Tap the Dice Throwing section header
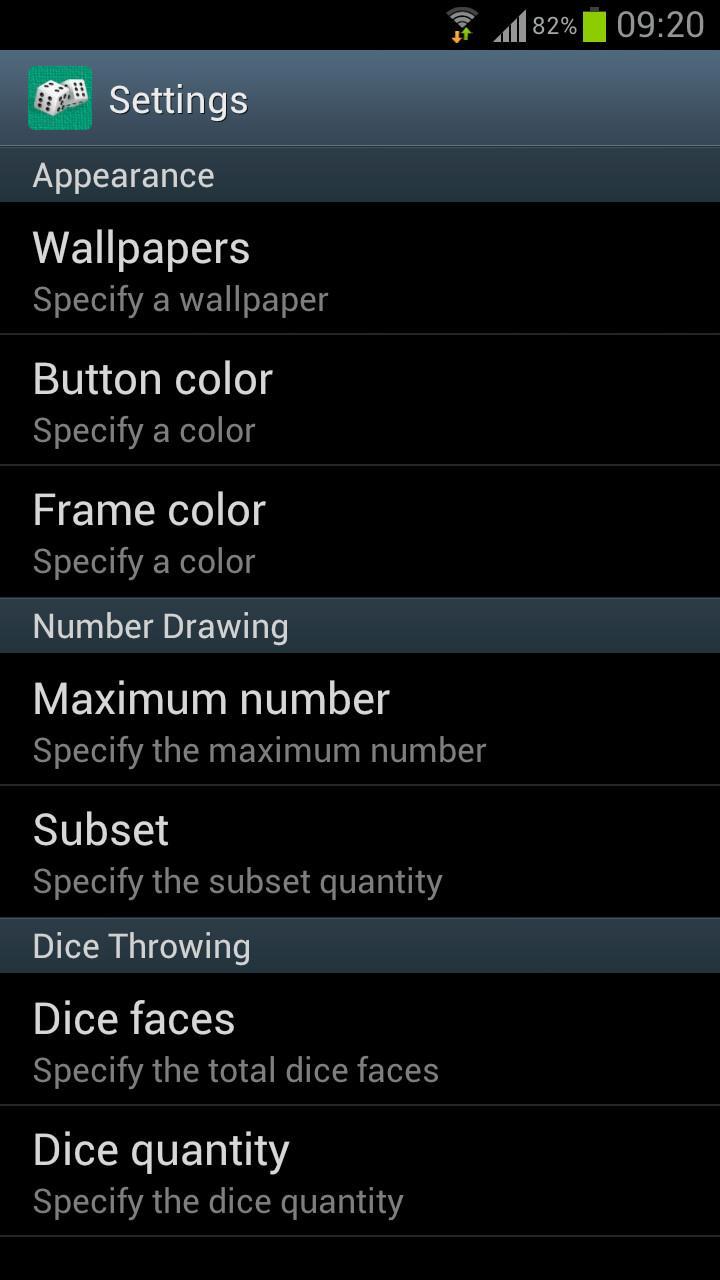The width and height of the screenshot is (720, 1280). click(141, 945)
